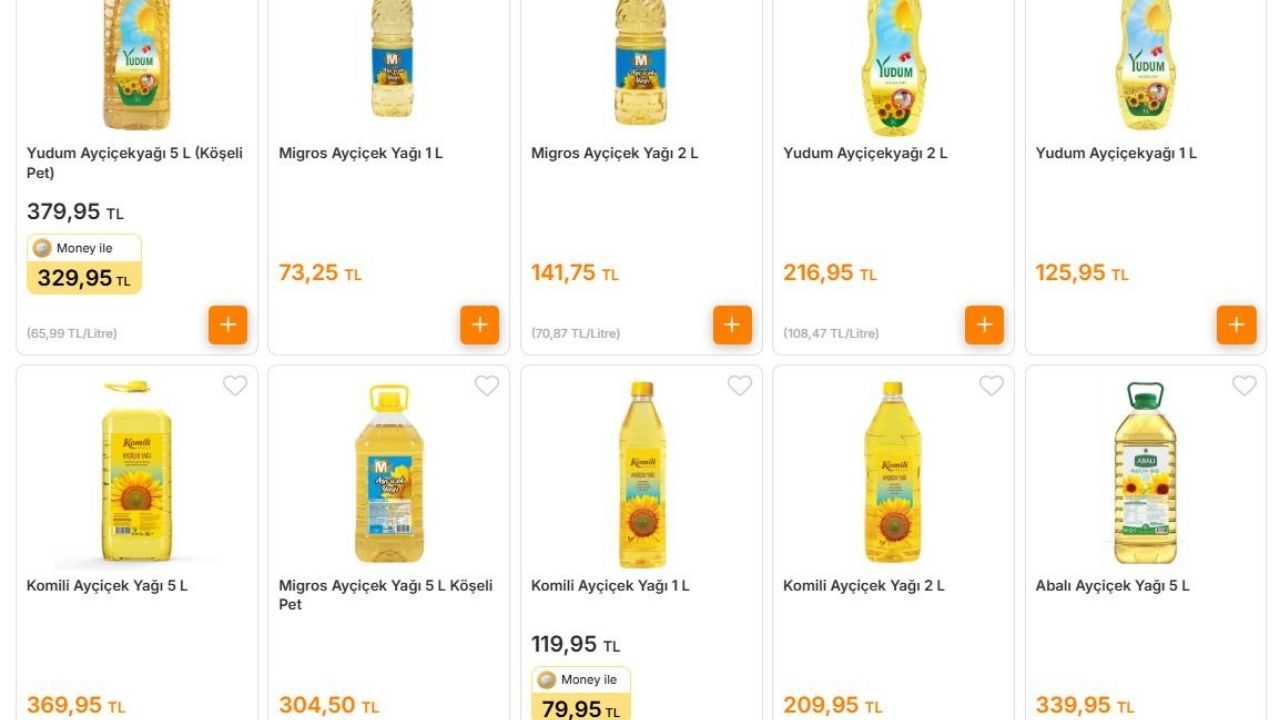
Task: Add Yudum Ayçiçekyağı 2 L to cart
Action: point(984,325)
